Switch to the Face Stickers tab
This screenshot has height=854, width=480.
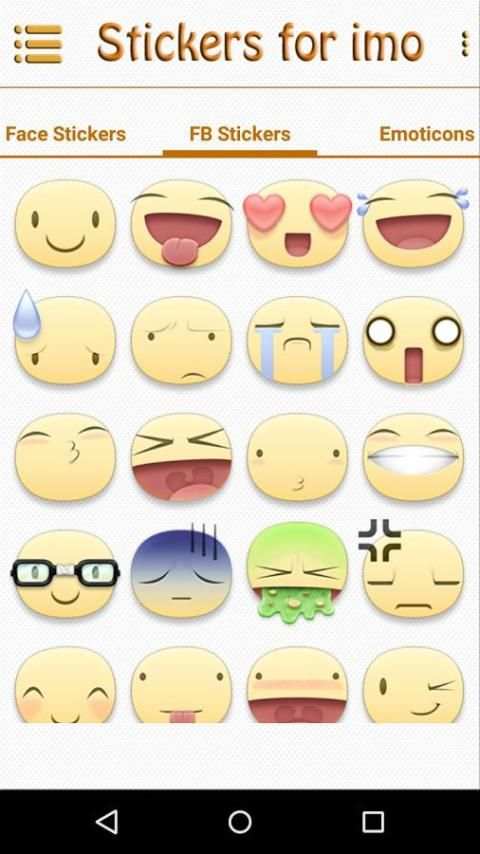(65, 134)
